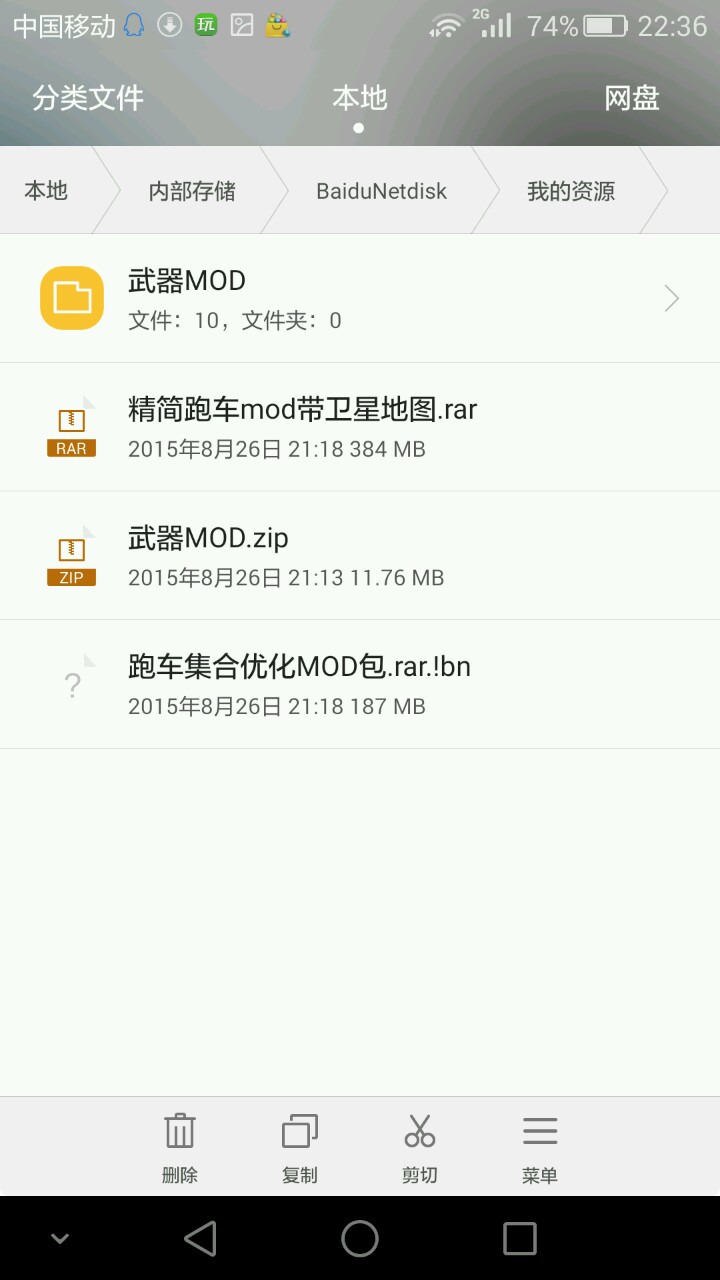720x1280 pixels.
Task: Go back using the system back button
Action: click(200, 1239)
